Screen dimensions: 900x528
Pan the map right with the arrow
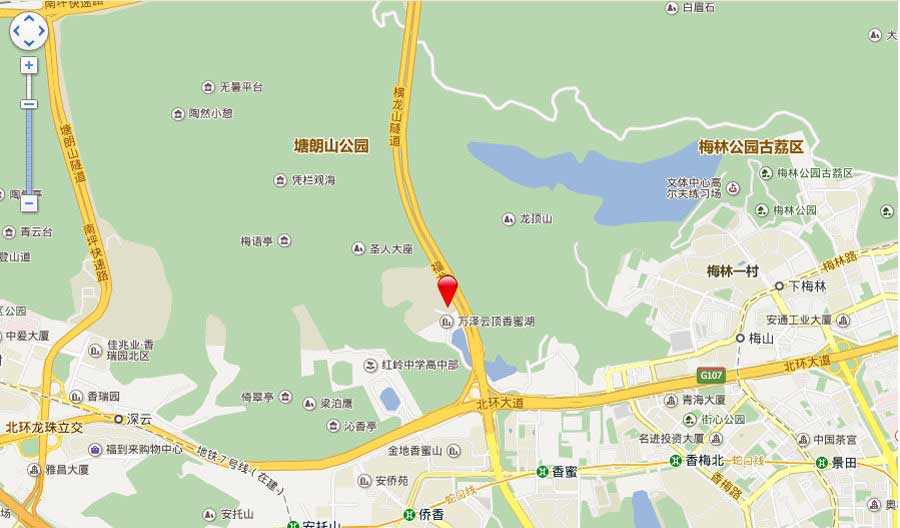pos(40,31)
